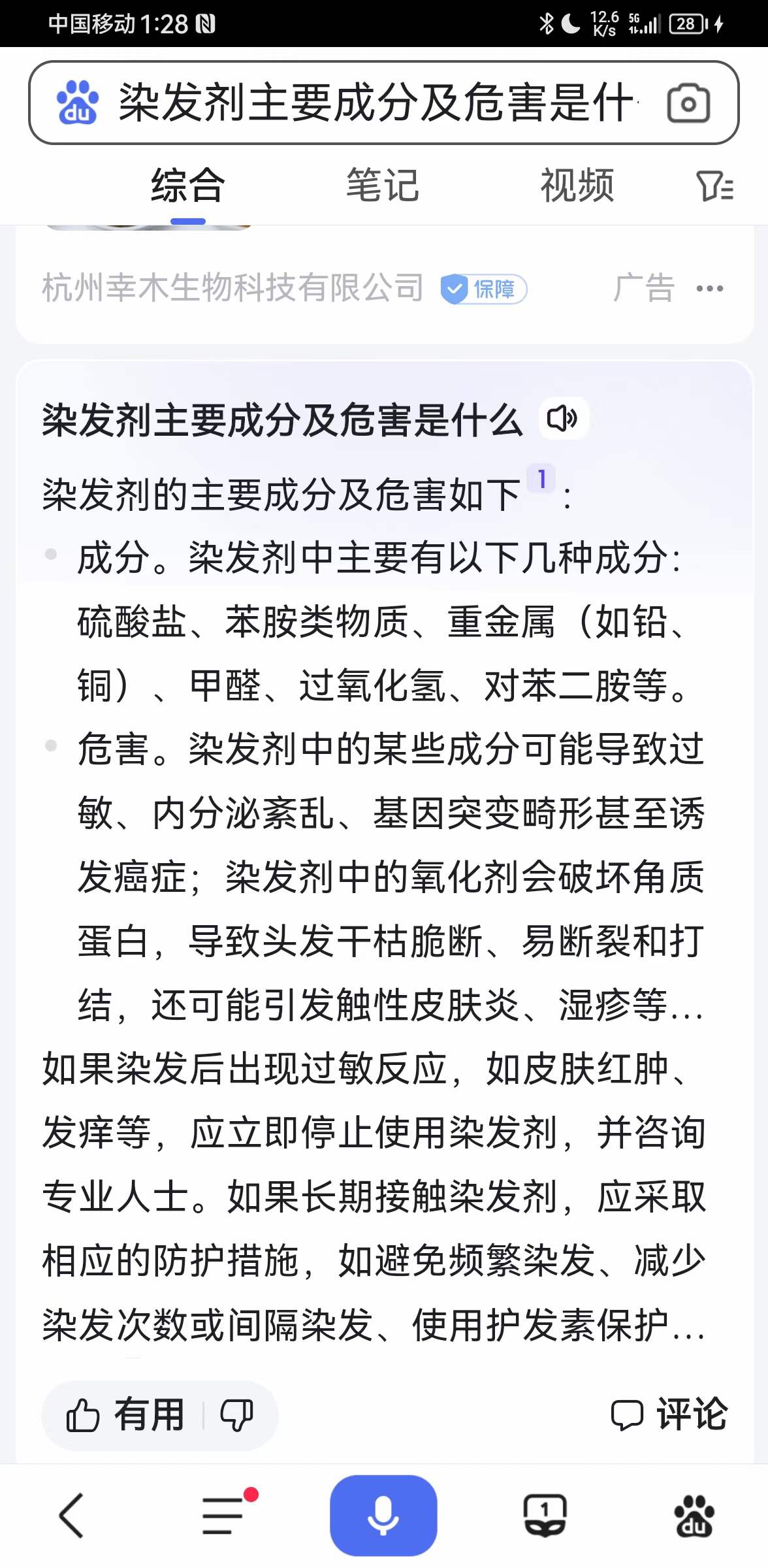Open 评论 for this answer
This screenshot has width=768, height=1568.
[669, 1415]
